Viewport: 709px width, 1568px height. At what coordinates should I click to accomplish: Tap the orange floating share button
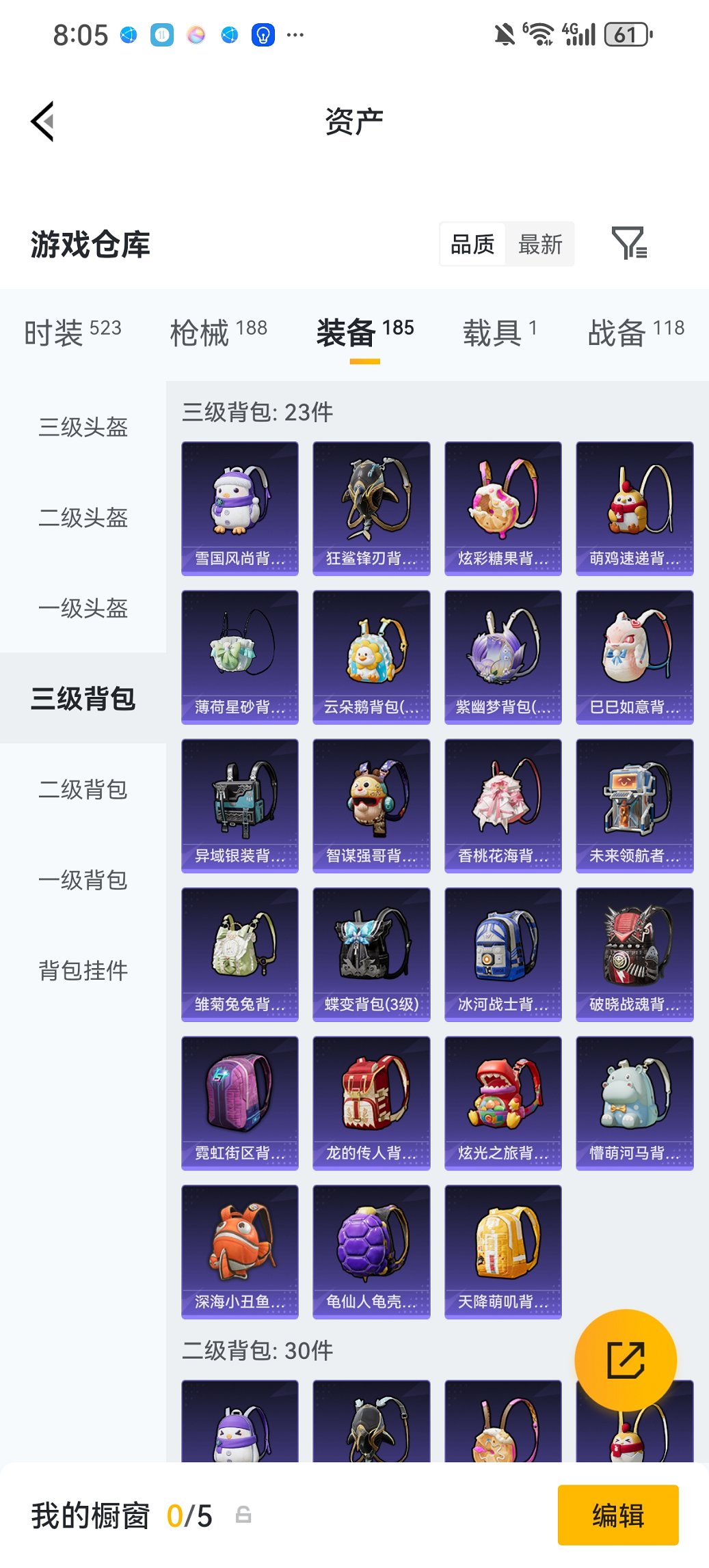pyautogui.click(x=626, y=1360)
